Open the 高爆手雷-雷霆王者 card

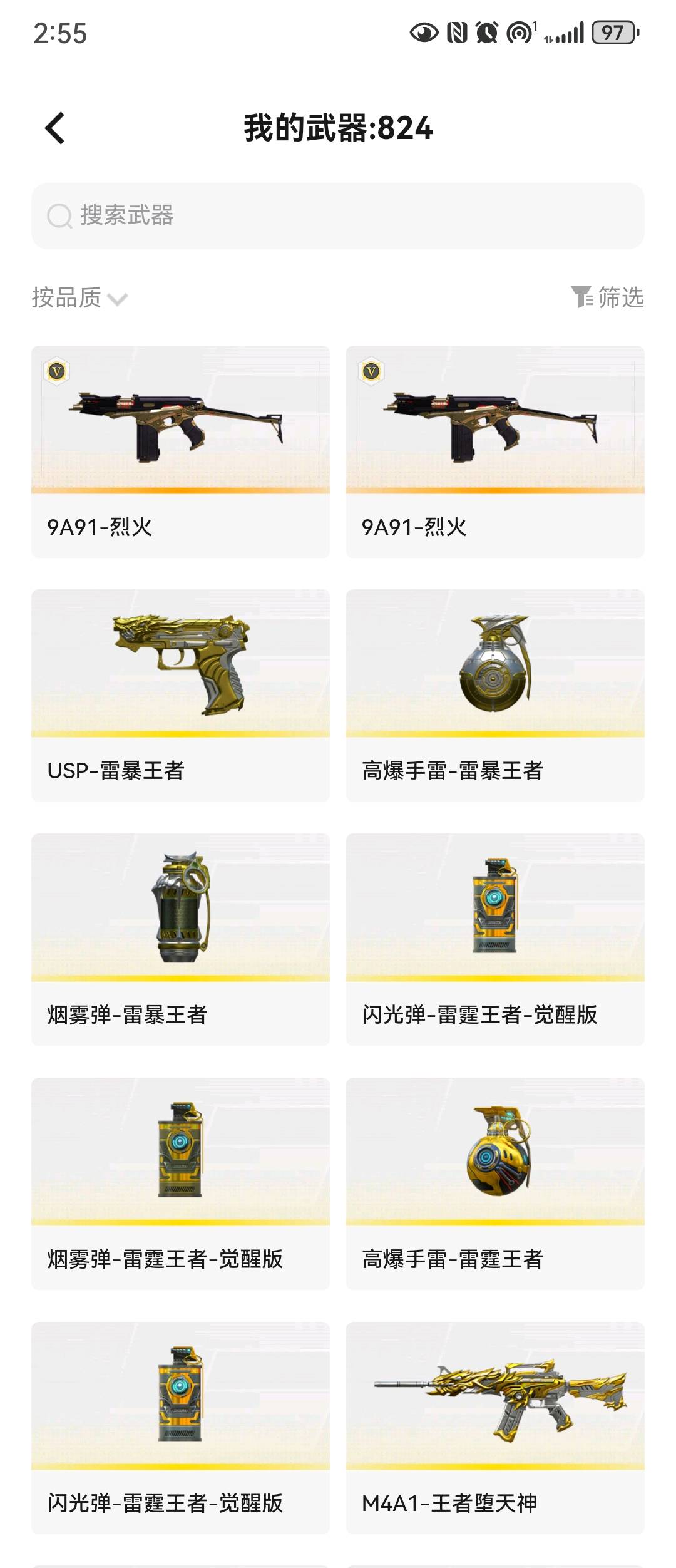[x=494, y=1184]
